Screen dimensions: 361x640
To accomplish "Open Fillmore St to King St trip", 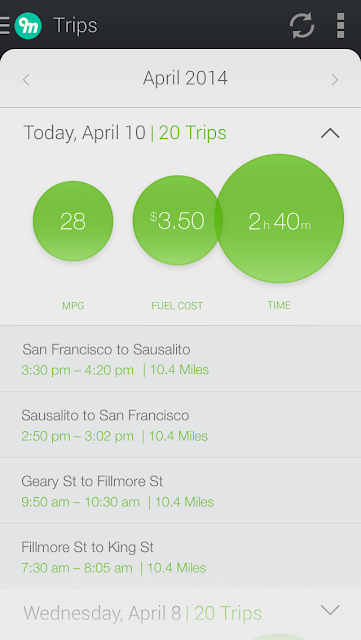I will [180, 556].
